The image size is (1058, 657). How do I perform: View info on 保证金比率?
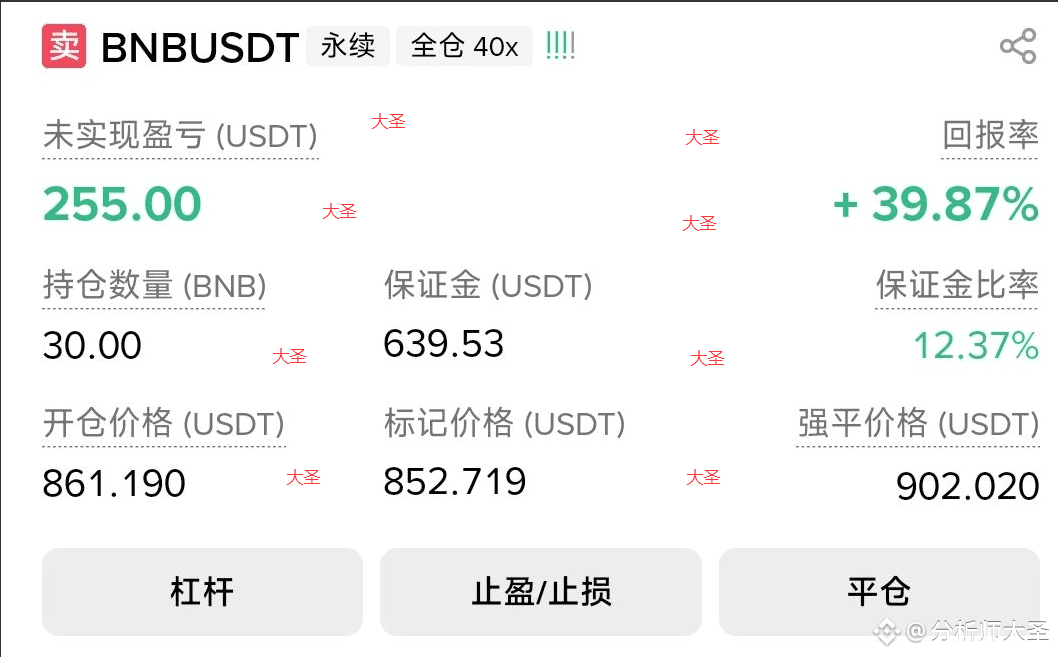[x=957, y=285]
